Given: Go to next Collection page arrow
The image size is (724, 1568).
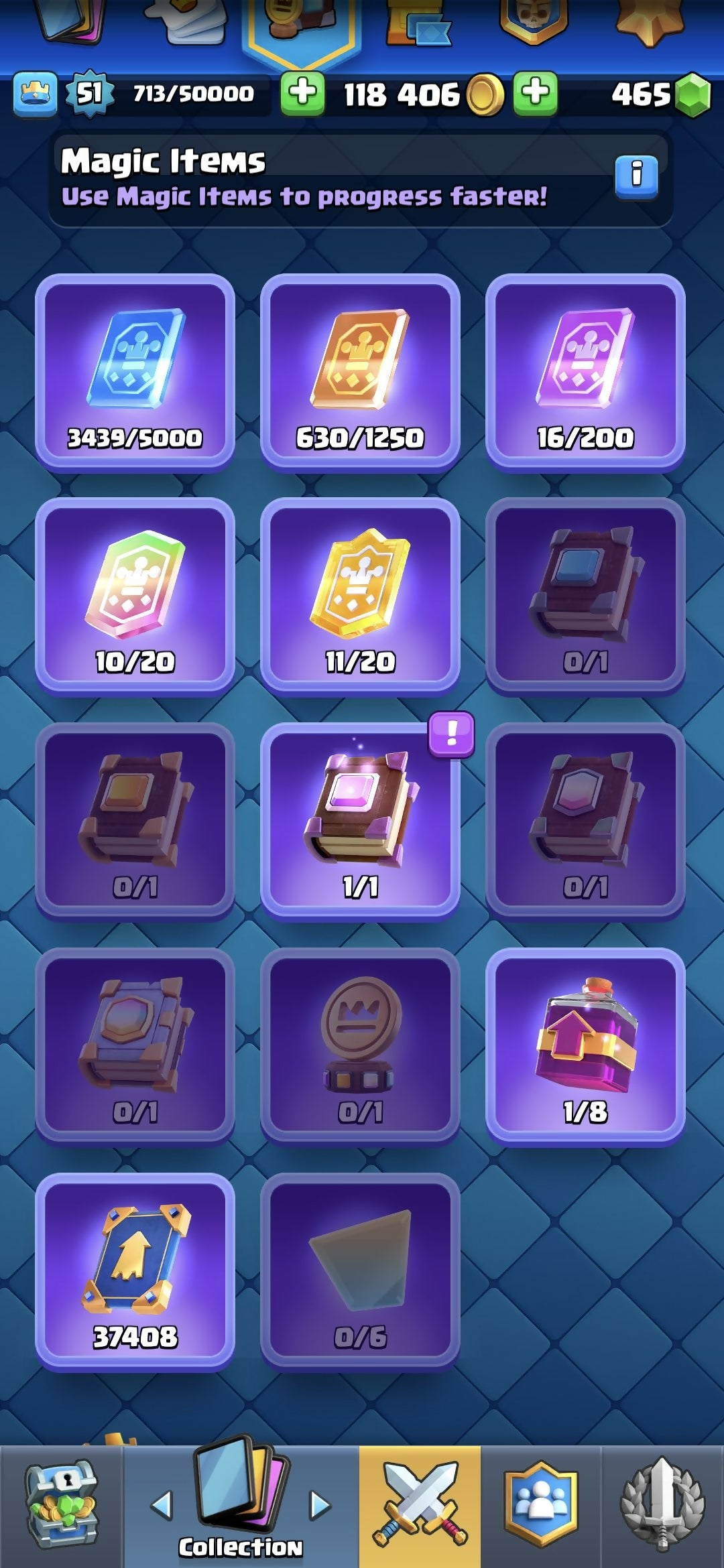Looking at the screenshot, I should point(320,1505).
